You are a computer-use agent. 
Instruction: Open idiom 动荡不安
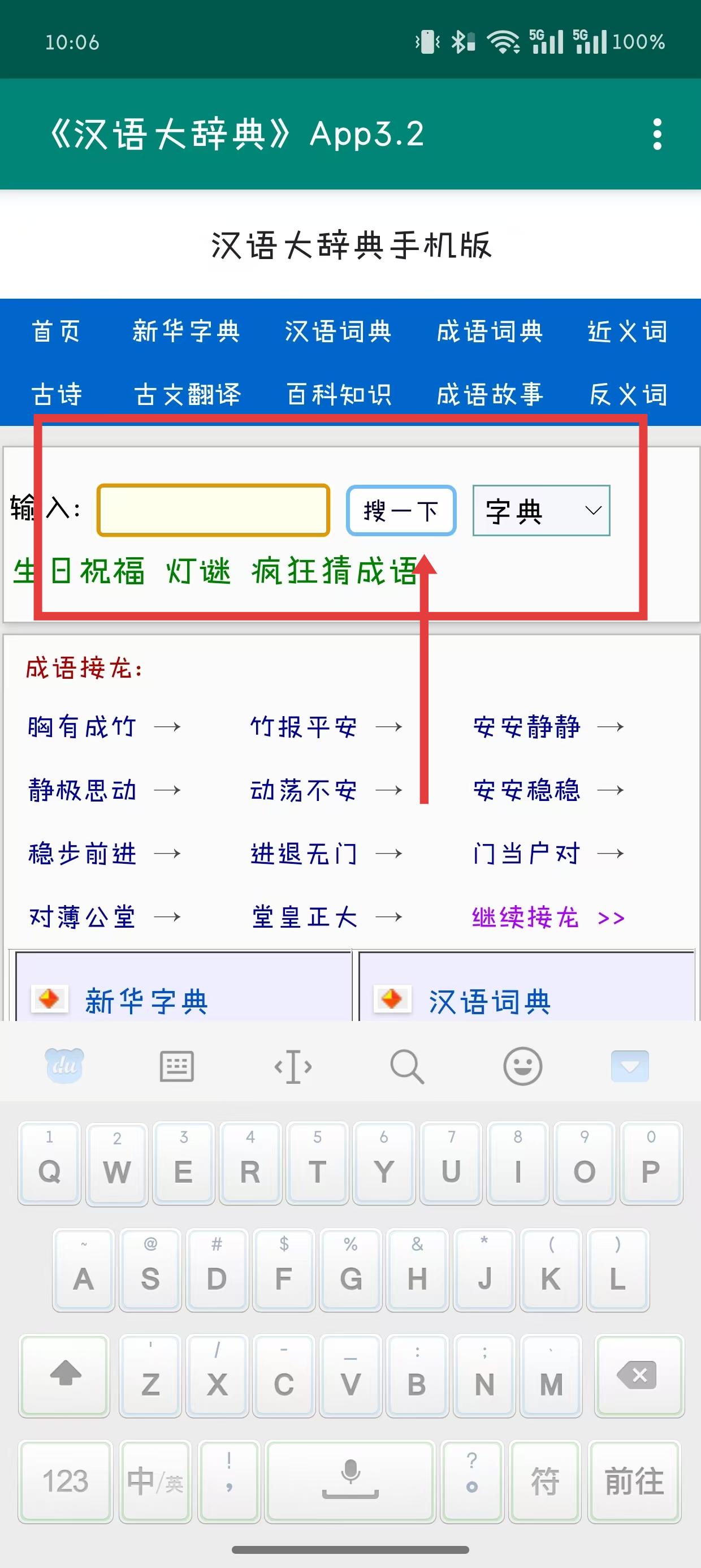pyautogui.click(x=304, y=790)
